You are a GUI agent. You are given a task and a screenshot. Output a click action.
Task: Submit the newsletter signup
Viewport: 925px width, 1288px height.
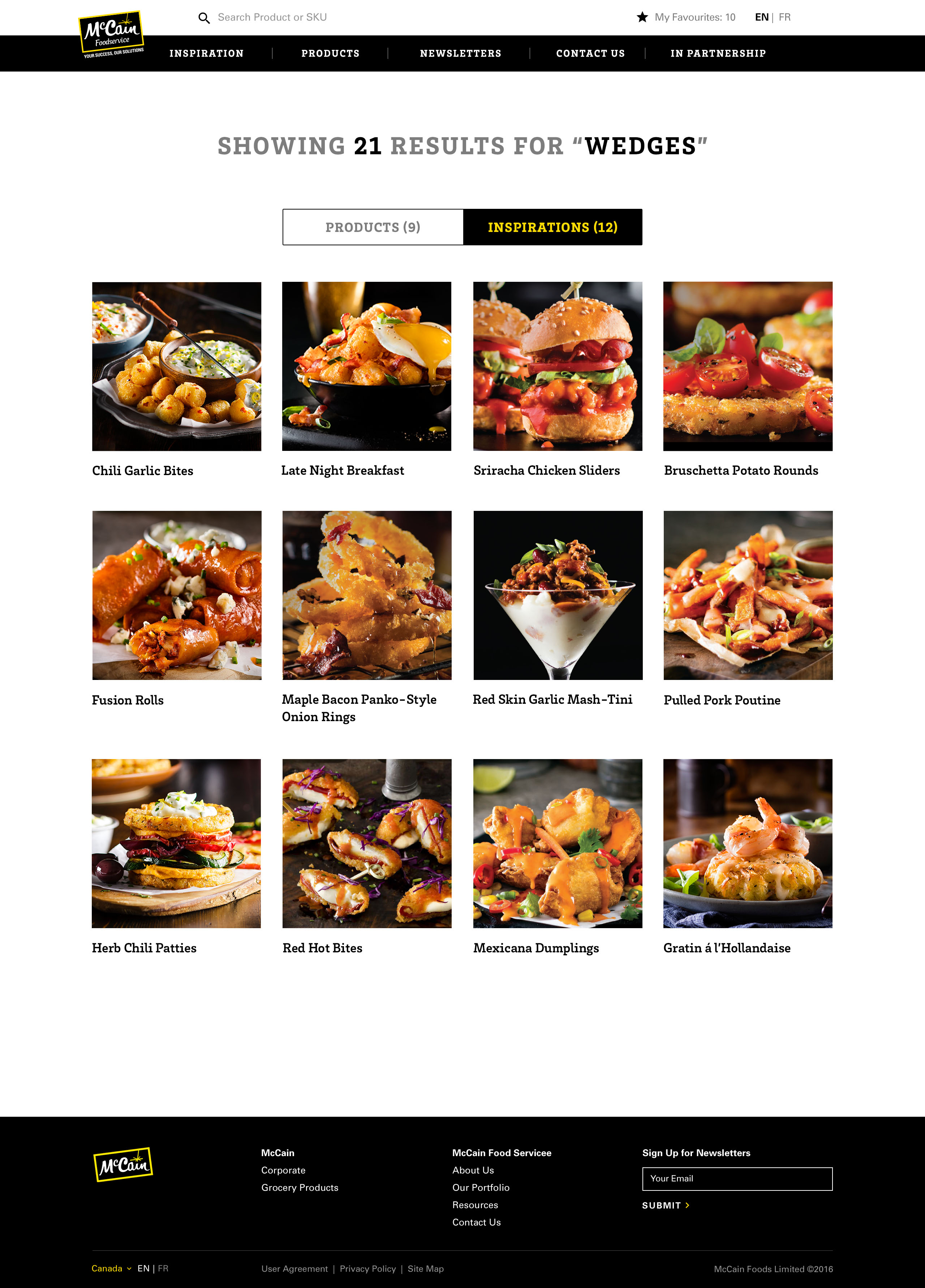(665, 1205)
